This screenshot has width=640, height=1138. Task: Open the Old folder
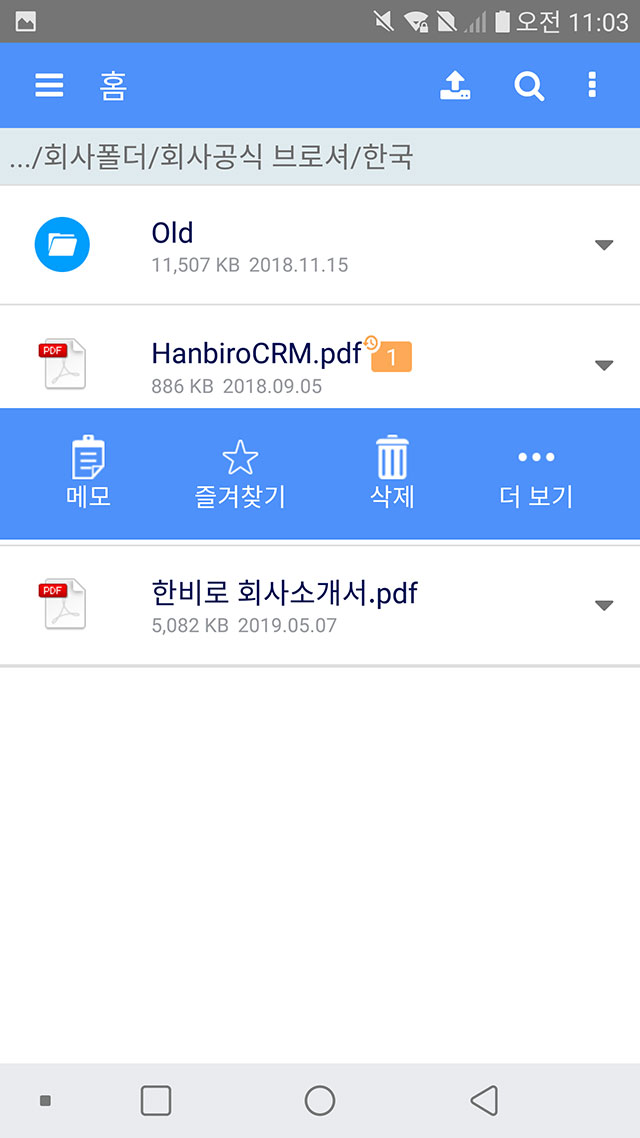(320, 245)
